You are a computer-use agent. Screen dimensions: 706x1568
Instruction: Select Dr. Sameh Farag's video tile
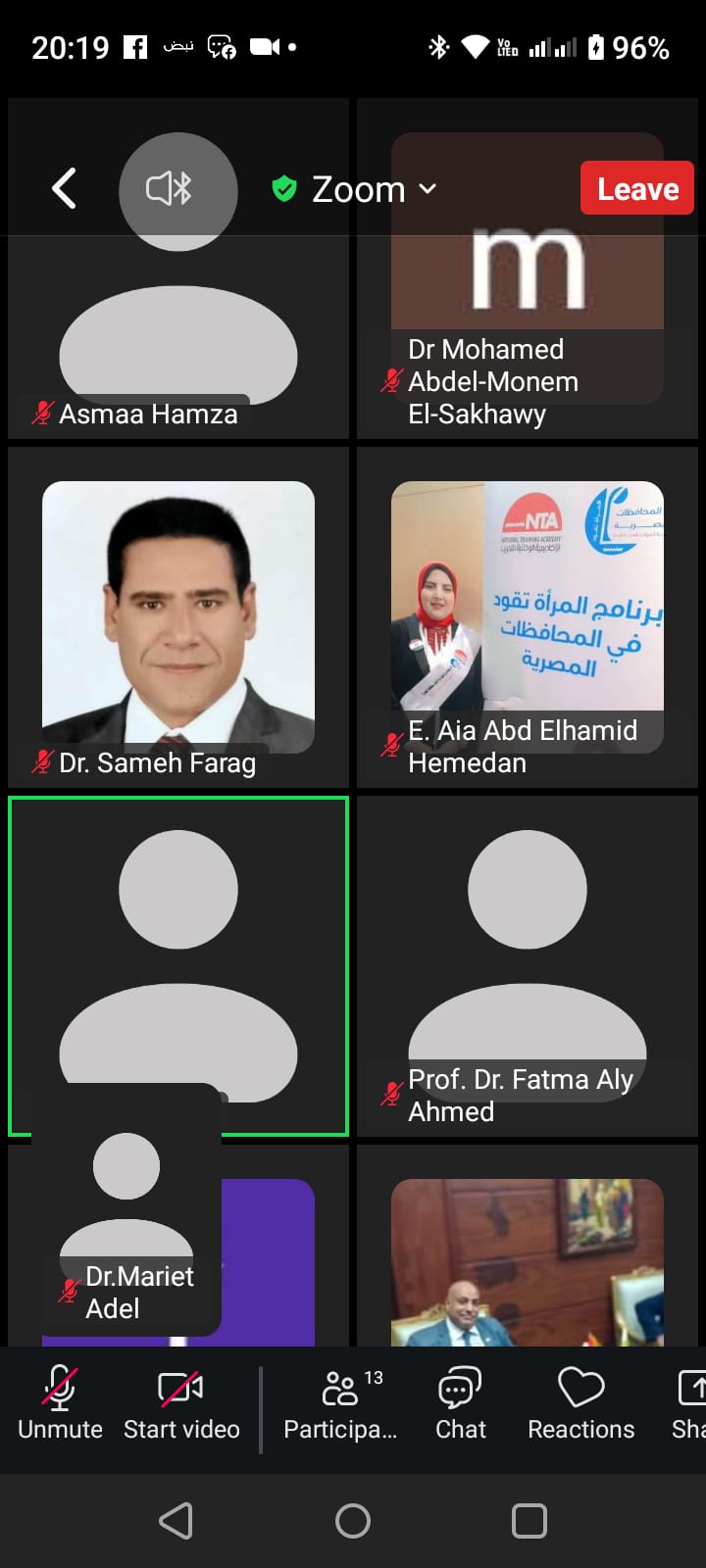(x=178, y=617)
